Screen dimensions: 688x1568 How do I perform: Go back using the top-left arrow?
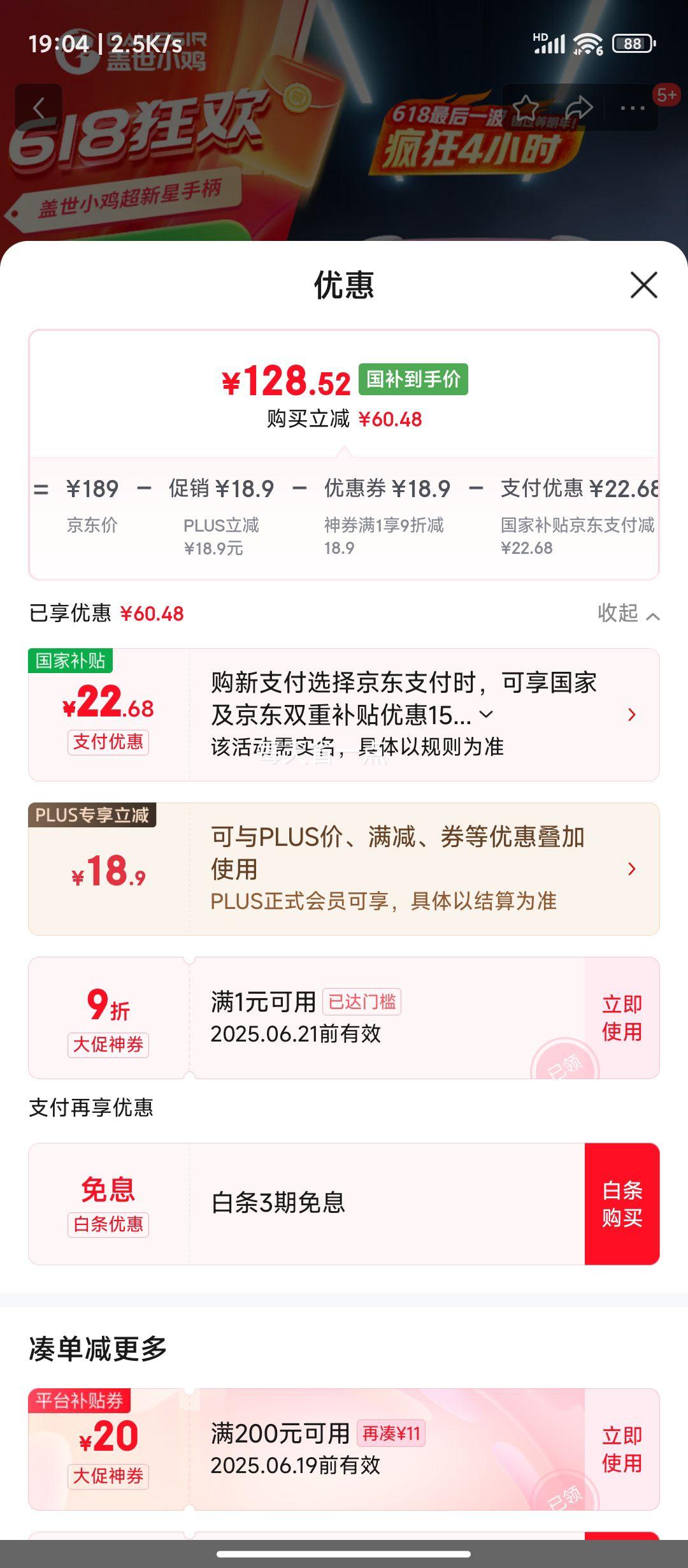[39, 108]
